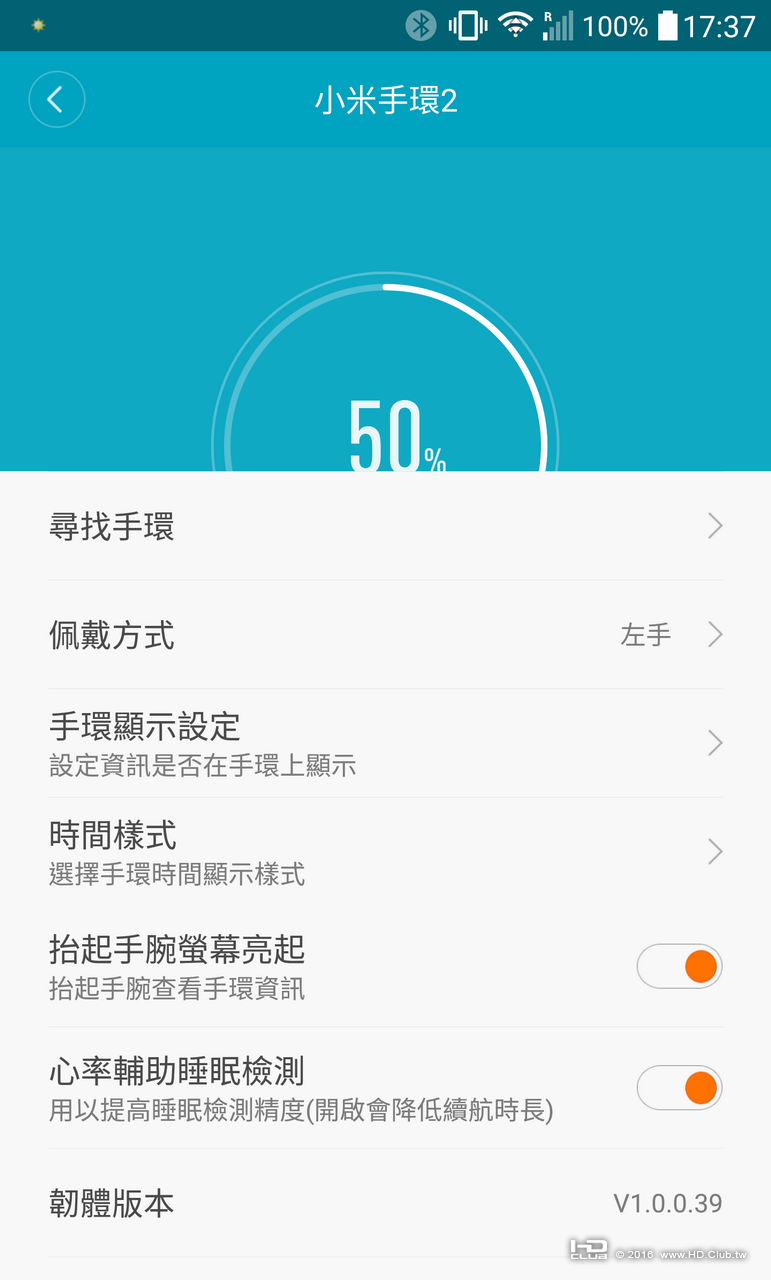Open 佩戴方式 wearing hand setting
771x1280 pixels.
(x=385, y=635)
